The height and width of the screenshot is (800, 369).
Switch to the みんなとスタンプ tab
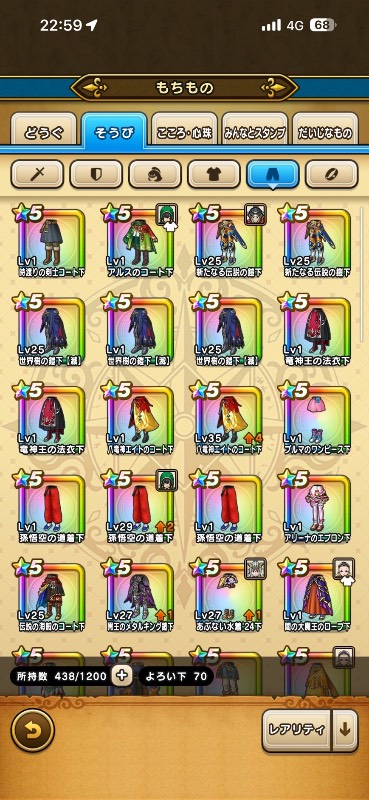[x=255, y=133]
